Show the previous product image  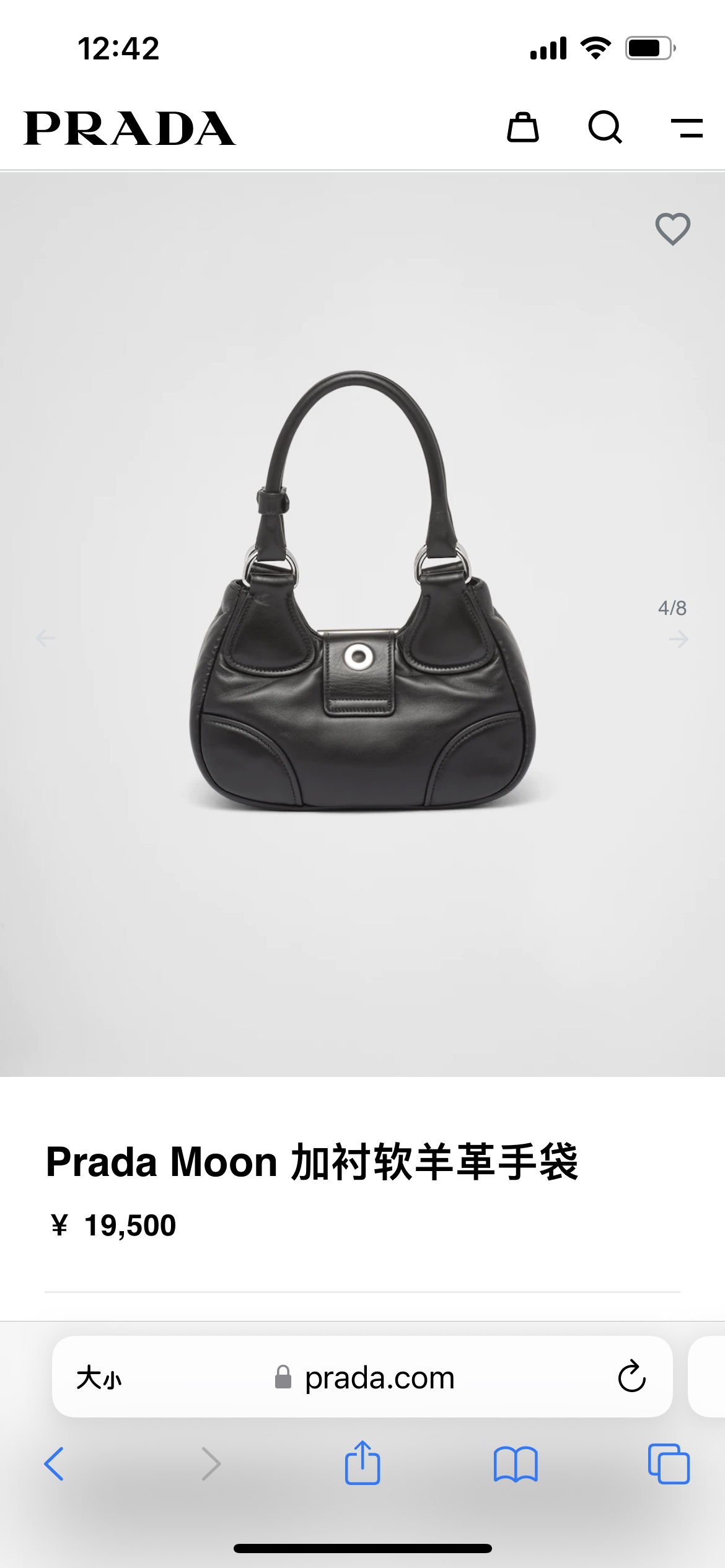45,638
